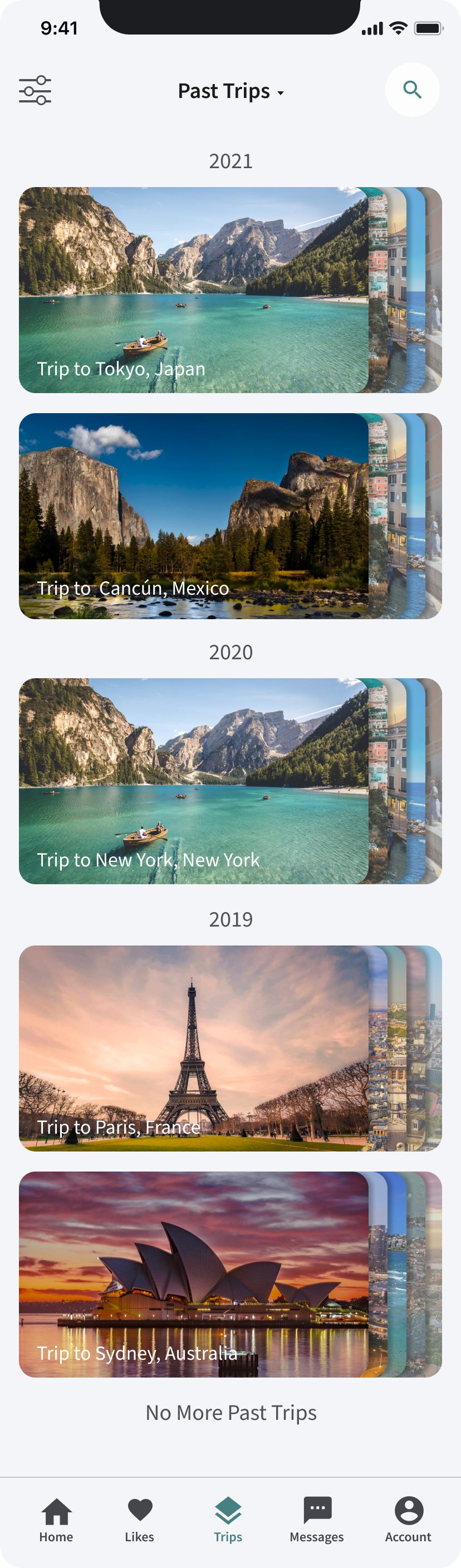Expand the Past Trips dropdown
Screen dimensions: 461x1568
[231, 91]
